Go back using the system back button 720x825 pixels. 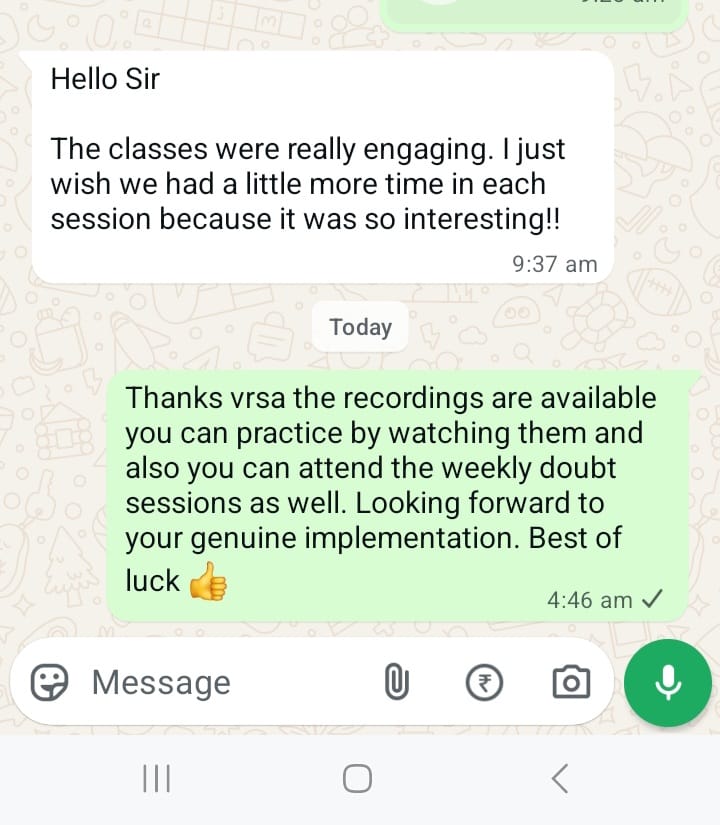(560, 778)
